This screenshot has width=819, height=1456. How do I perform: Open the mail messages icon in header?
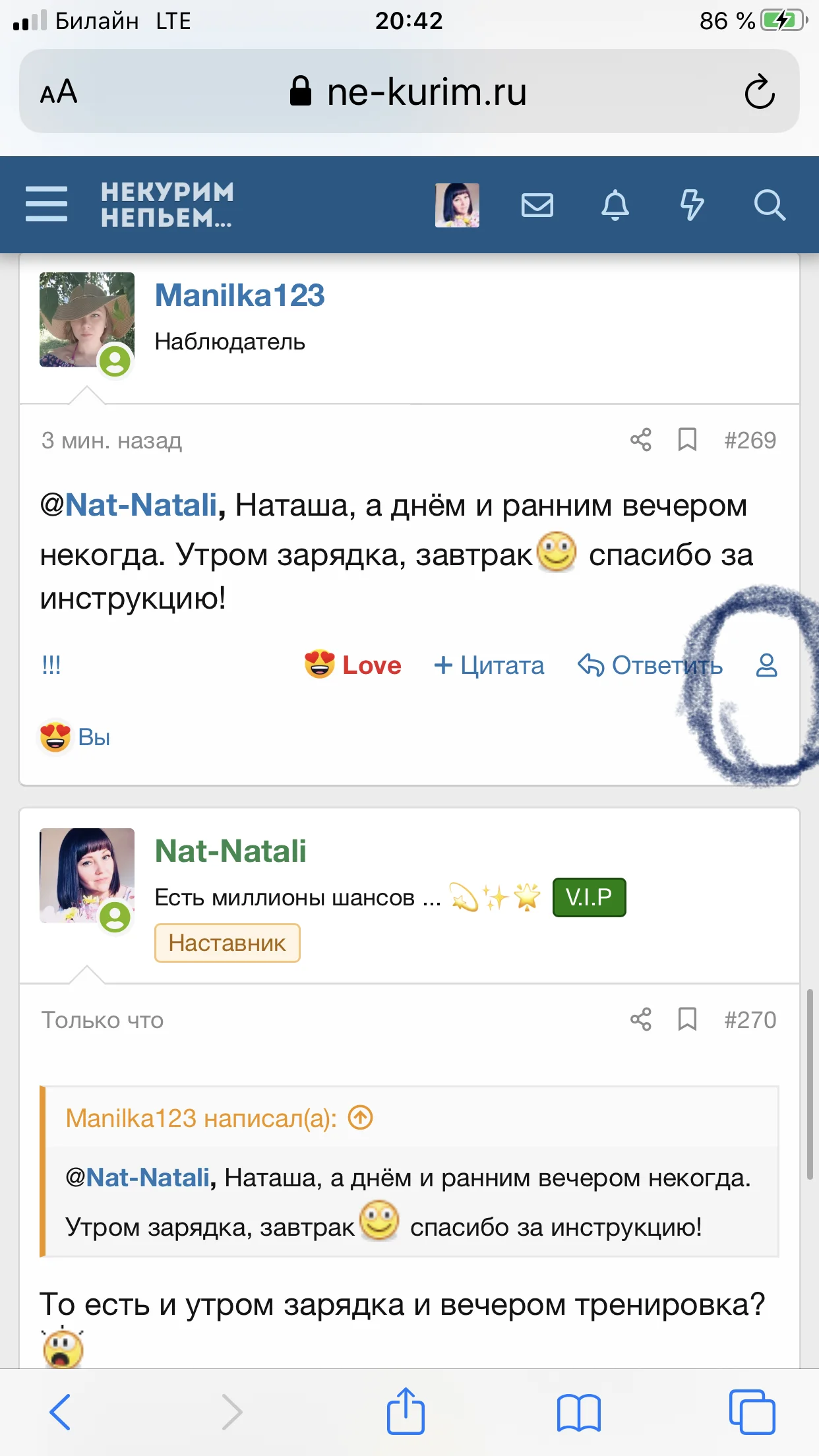click(536, 205)
